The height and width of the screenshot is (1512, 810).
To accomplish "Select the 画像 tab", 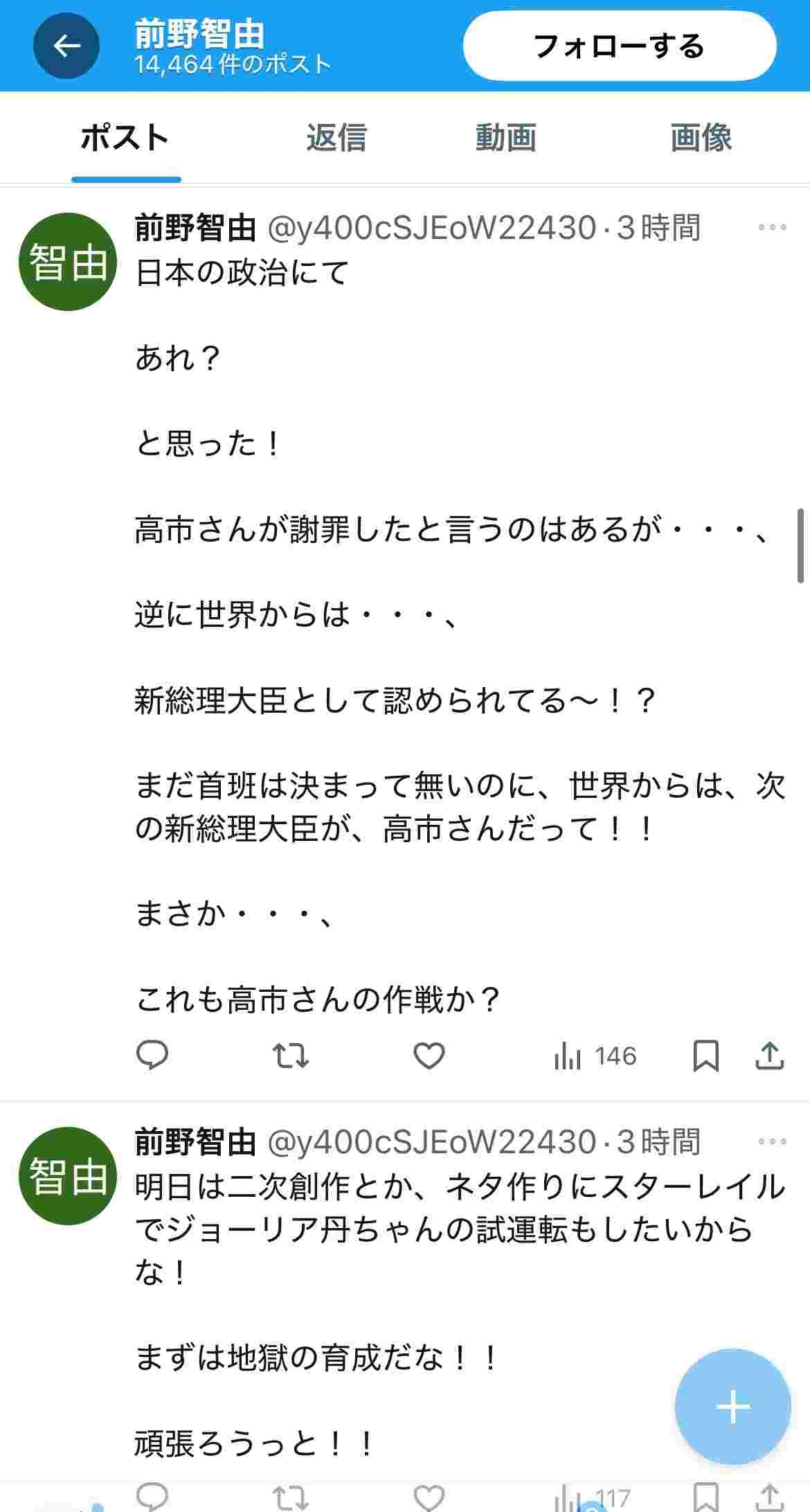I will click(x=701, y=137).
